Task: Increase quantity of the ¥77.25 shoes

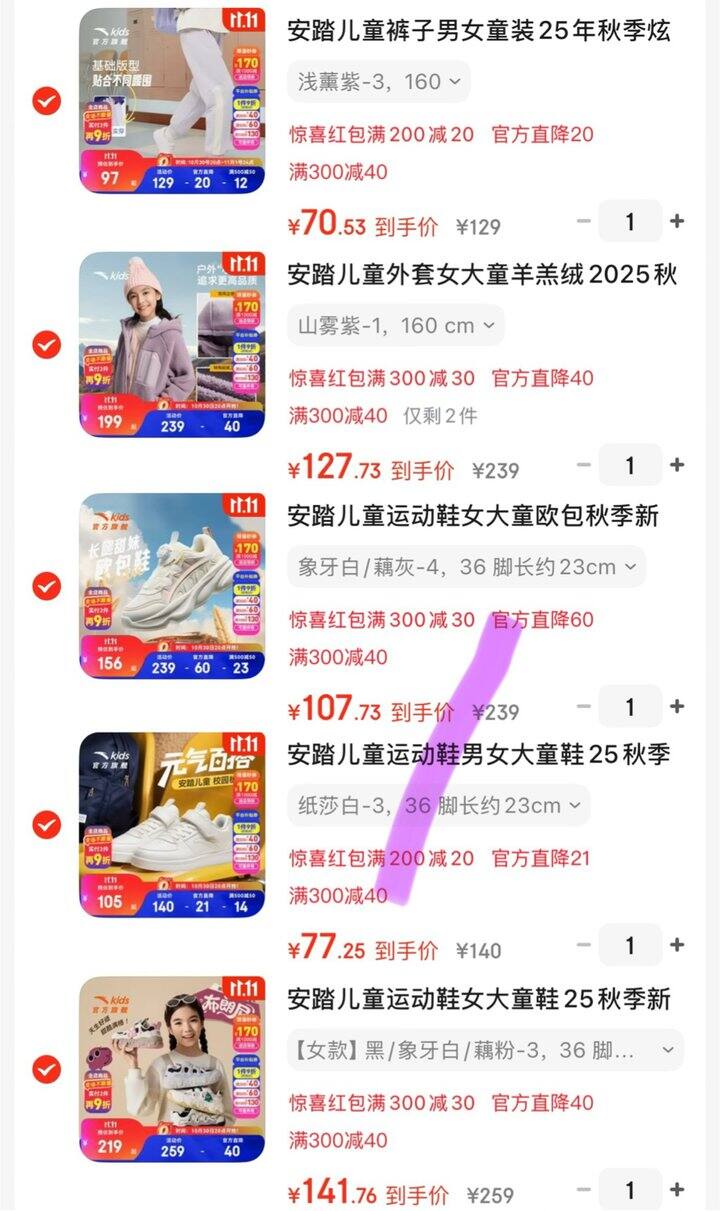Action: tap(677, 945)
